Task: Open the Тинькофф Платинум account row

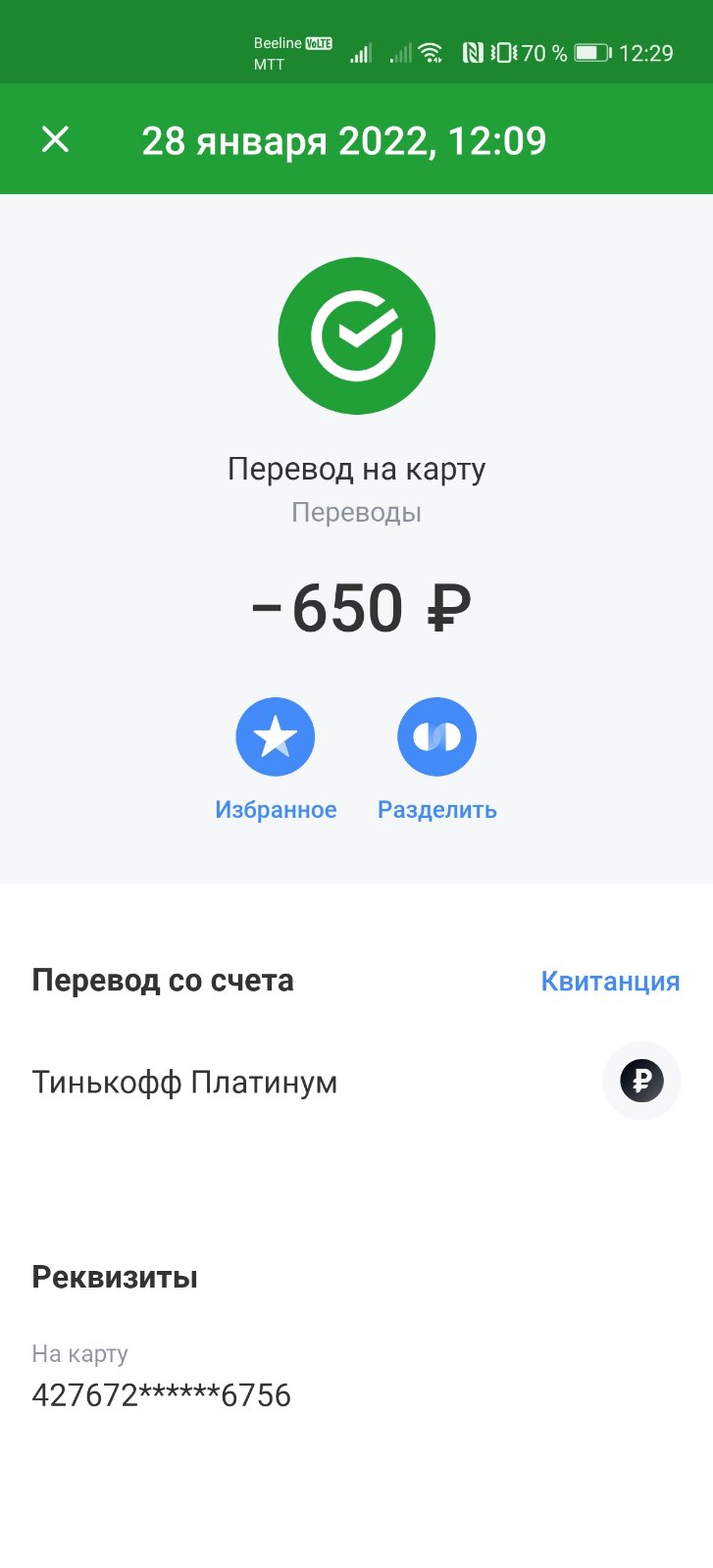Action: tap(356, 1082)
